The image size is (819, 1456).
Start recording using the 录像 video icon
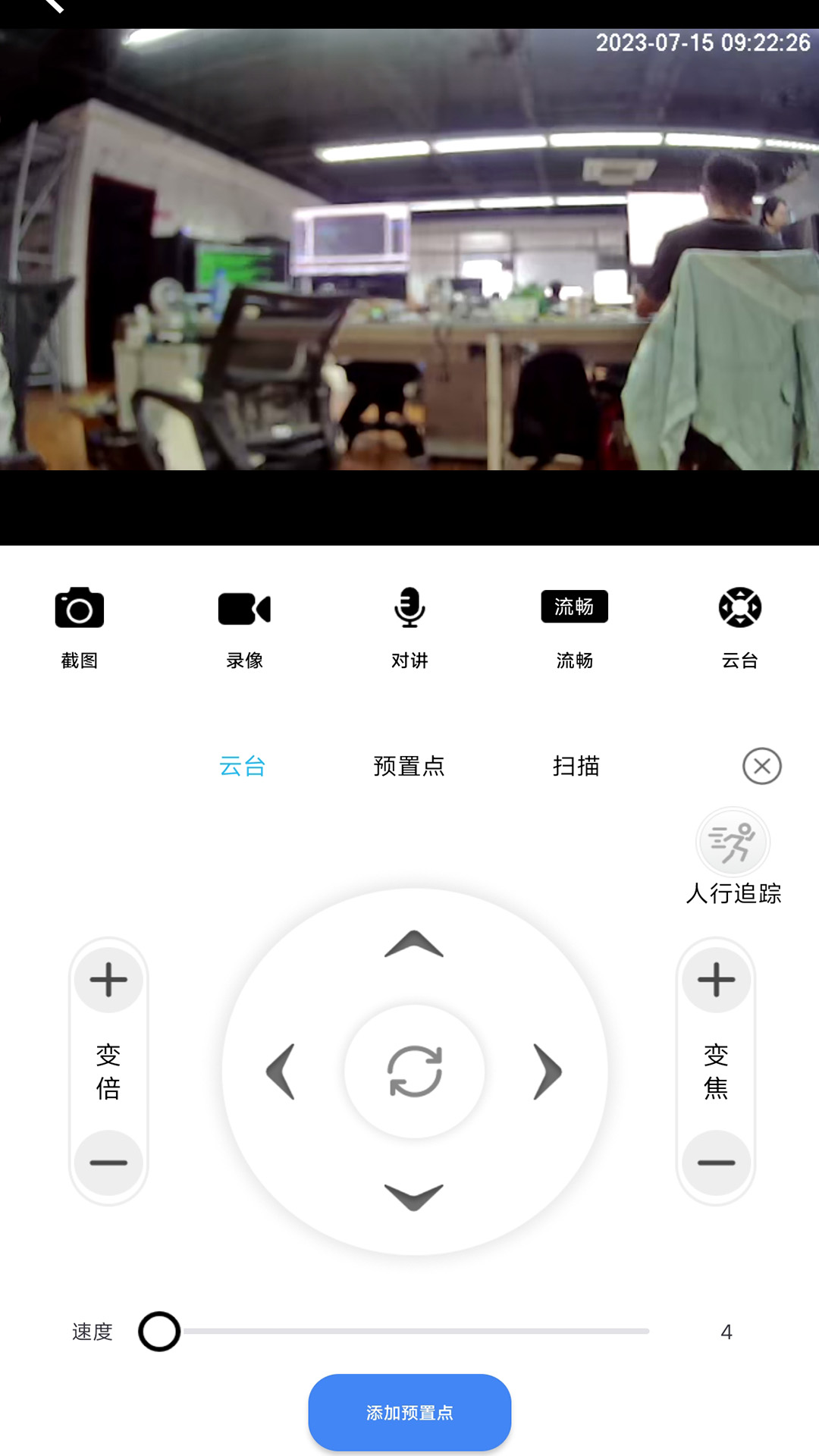(x=244, y=607)
